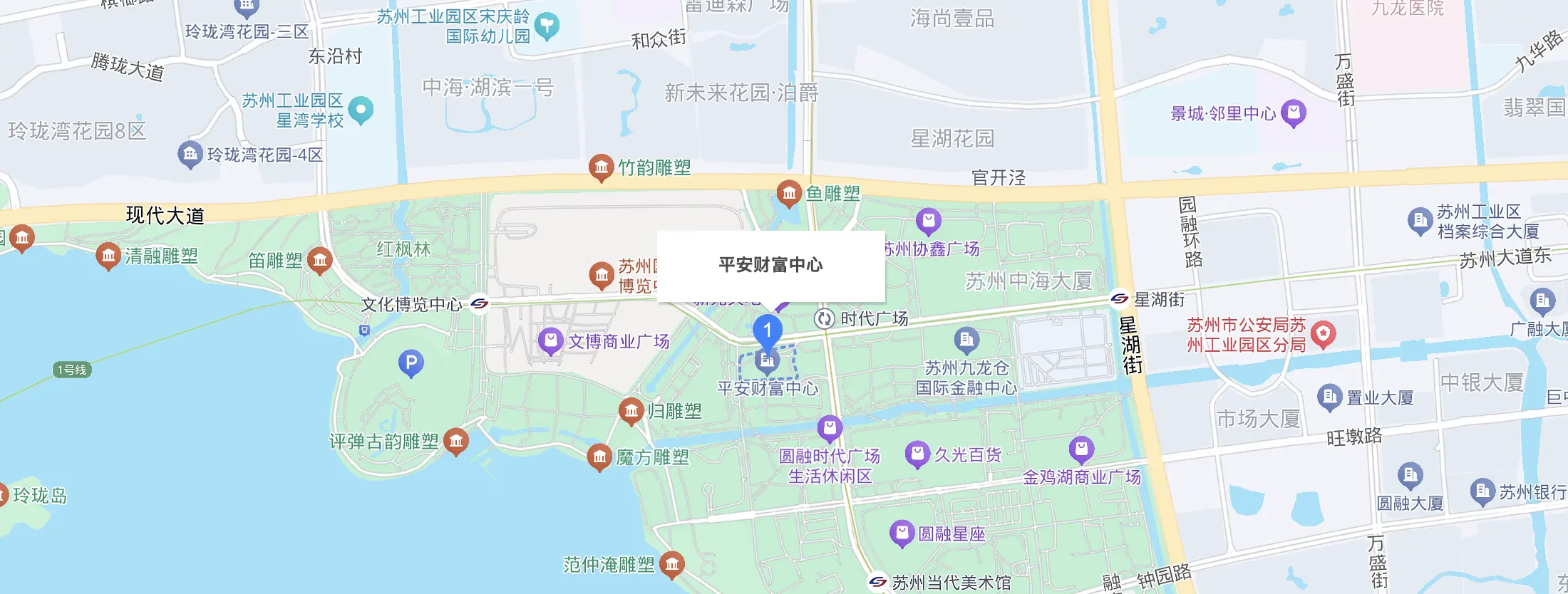
Task: Select the 竹韵雕塑 landmark marker
Action: click(x=602, y=167)
